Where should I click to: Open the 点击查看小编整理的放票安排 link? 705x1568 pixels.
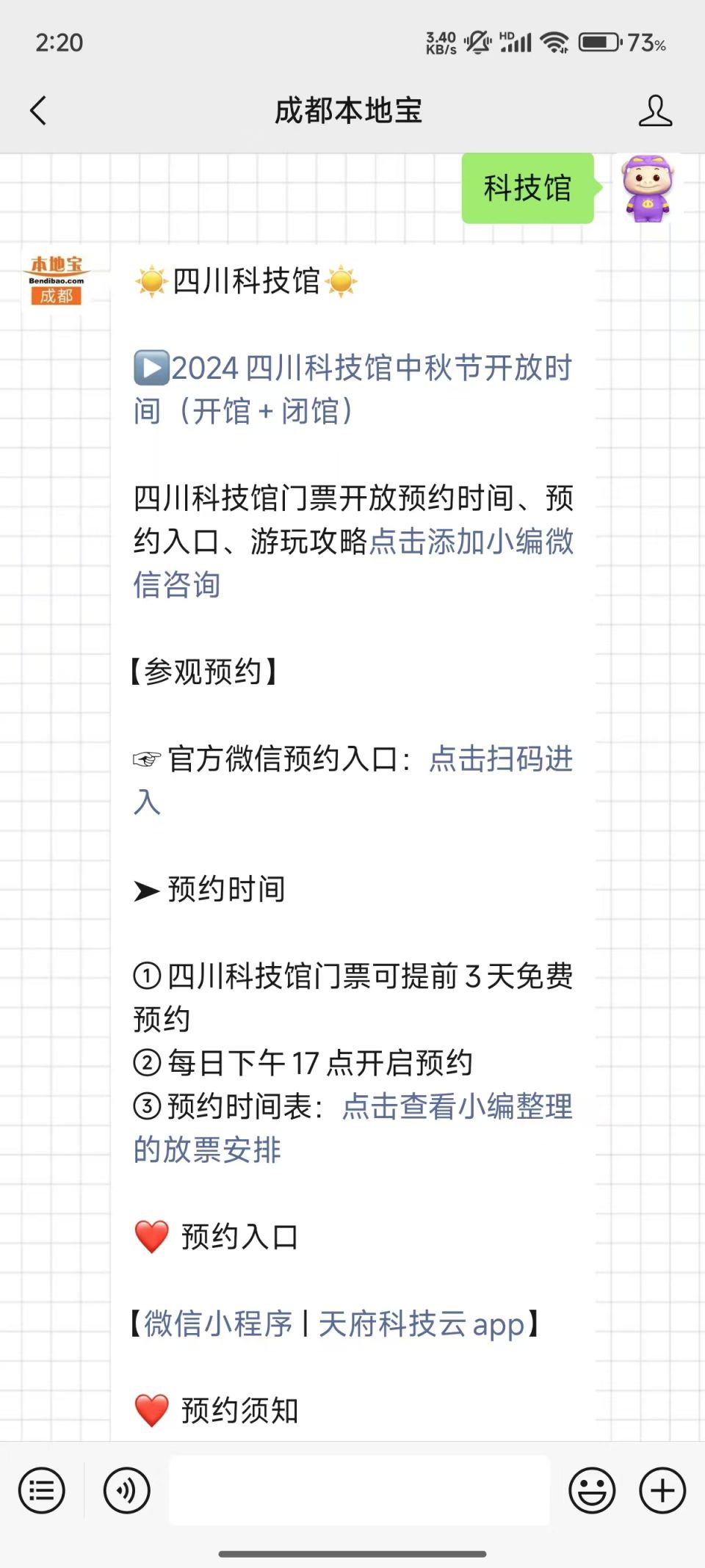(353, 1128)
